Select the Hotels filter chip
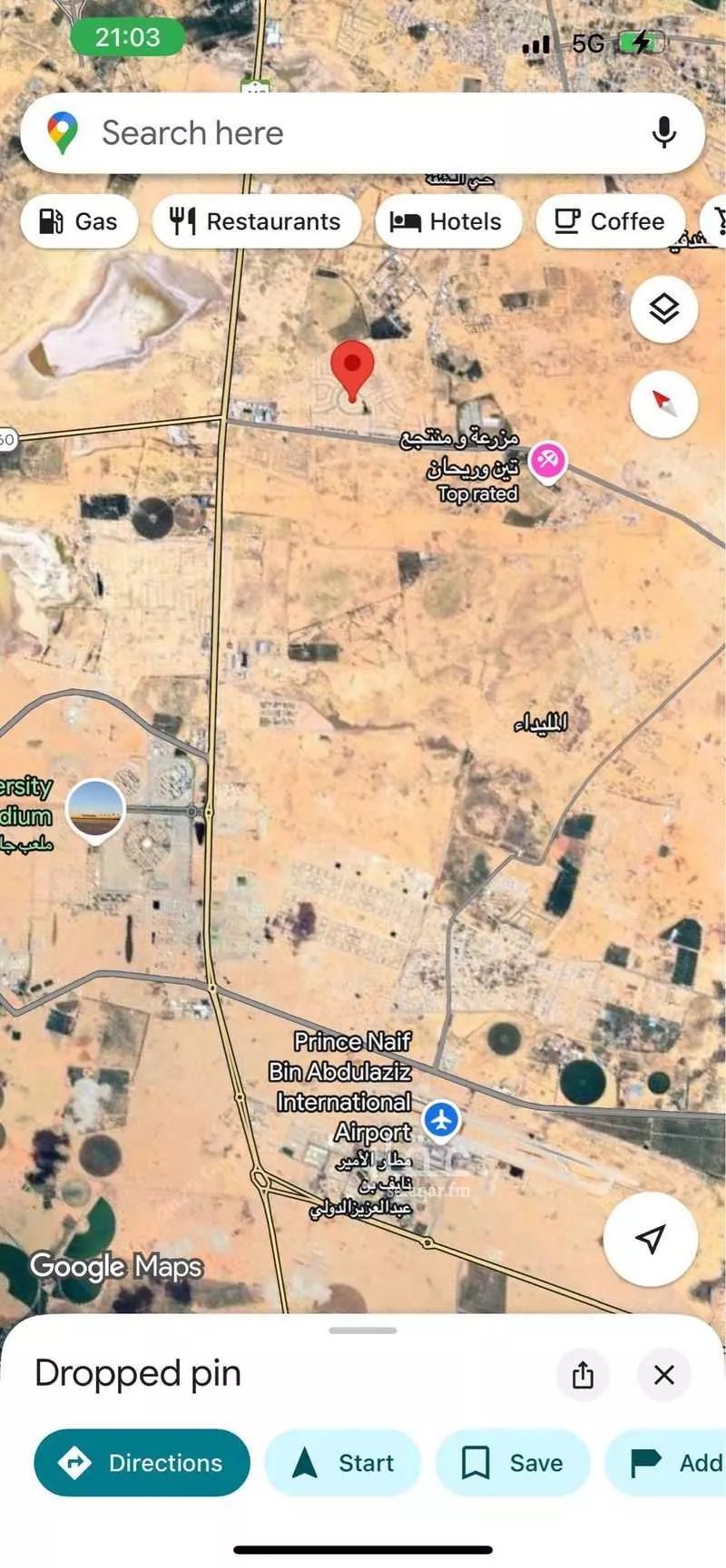The width and height of the screenshot is (726, 1568). tap(448, 221)
